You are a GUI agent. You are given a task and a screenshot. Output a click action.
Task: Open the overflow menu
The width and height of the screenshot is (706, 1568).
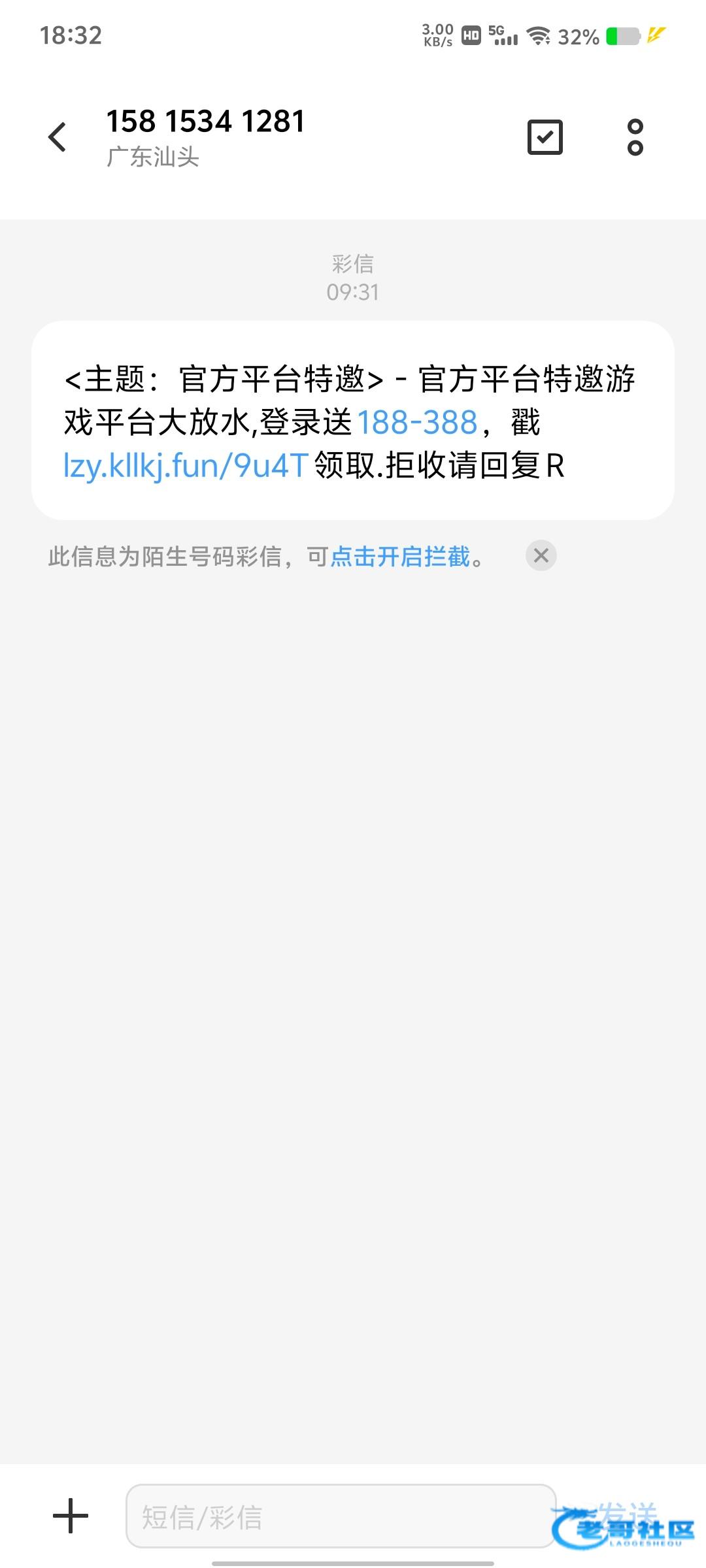(x=635, y=137)
